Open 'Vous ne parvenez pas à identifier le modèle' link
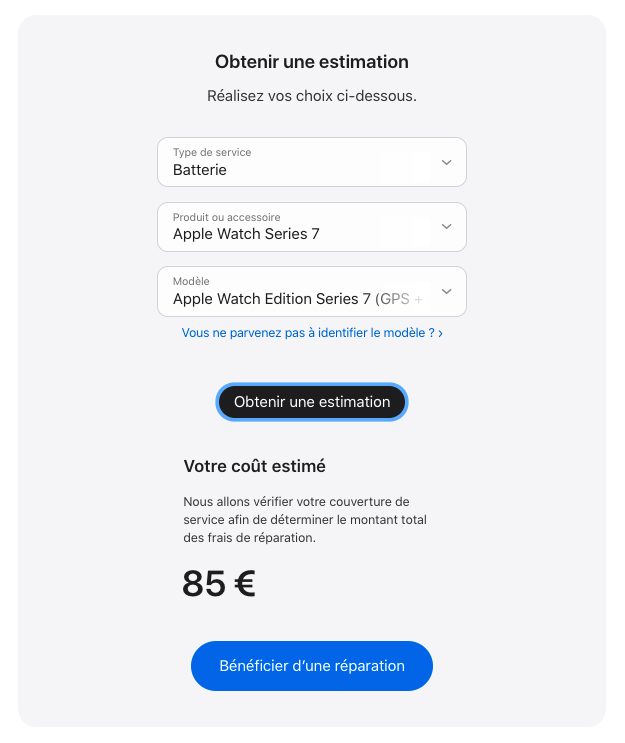625x743 pixels. pos(311,333)
